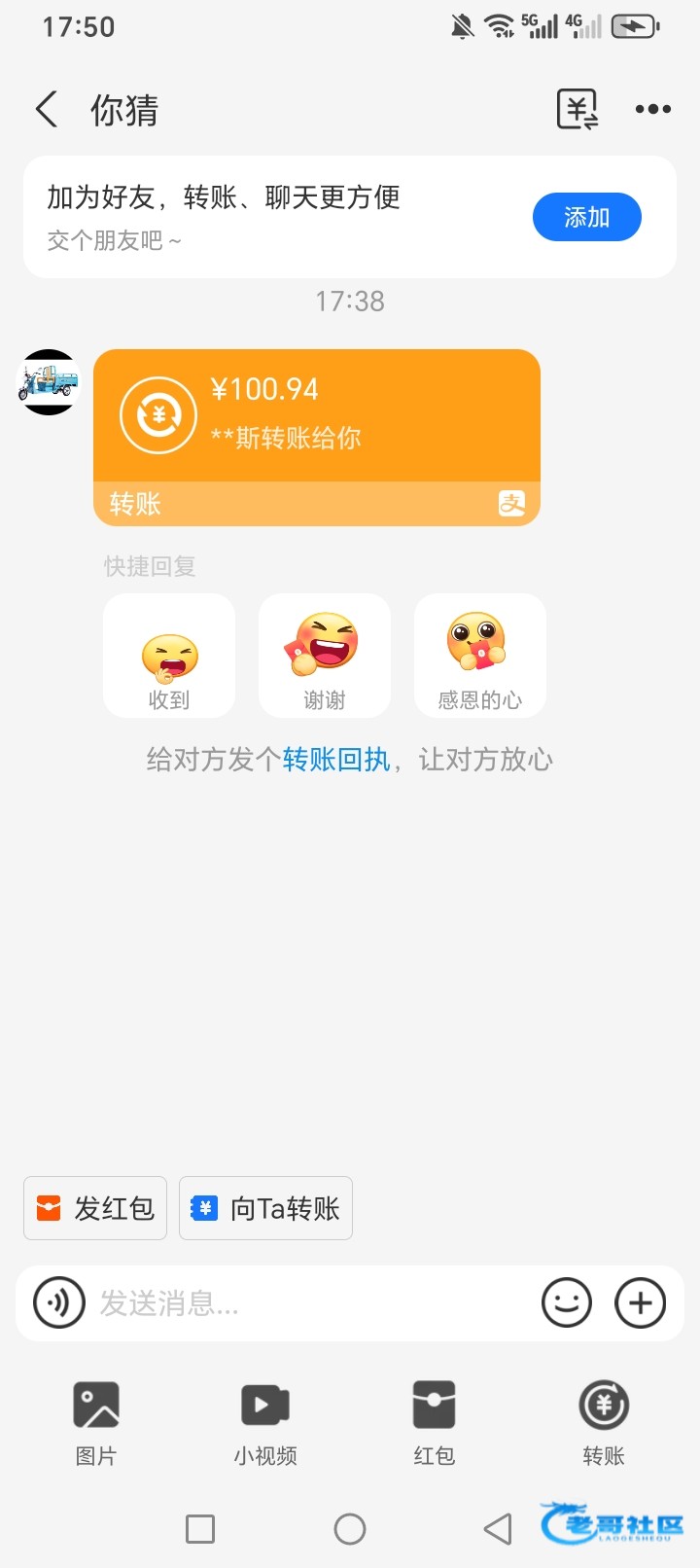Screen dimensions: 700x1568
Task: Tap the 向Ta转账 chip
Action: pos(265,1208)
